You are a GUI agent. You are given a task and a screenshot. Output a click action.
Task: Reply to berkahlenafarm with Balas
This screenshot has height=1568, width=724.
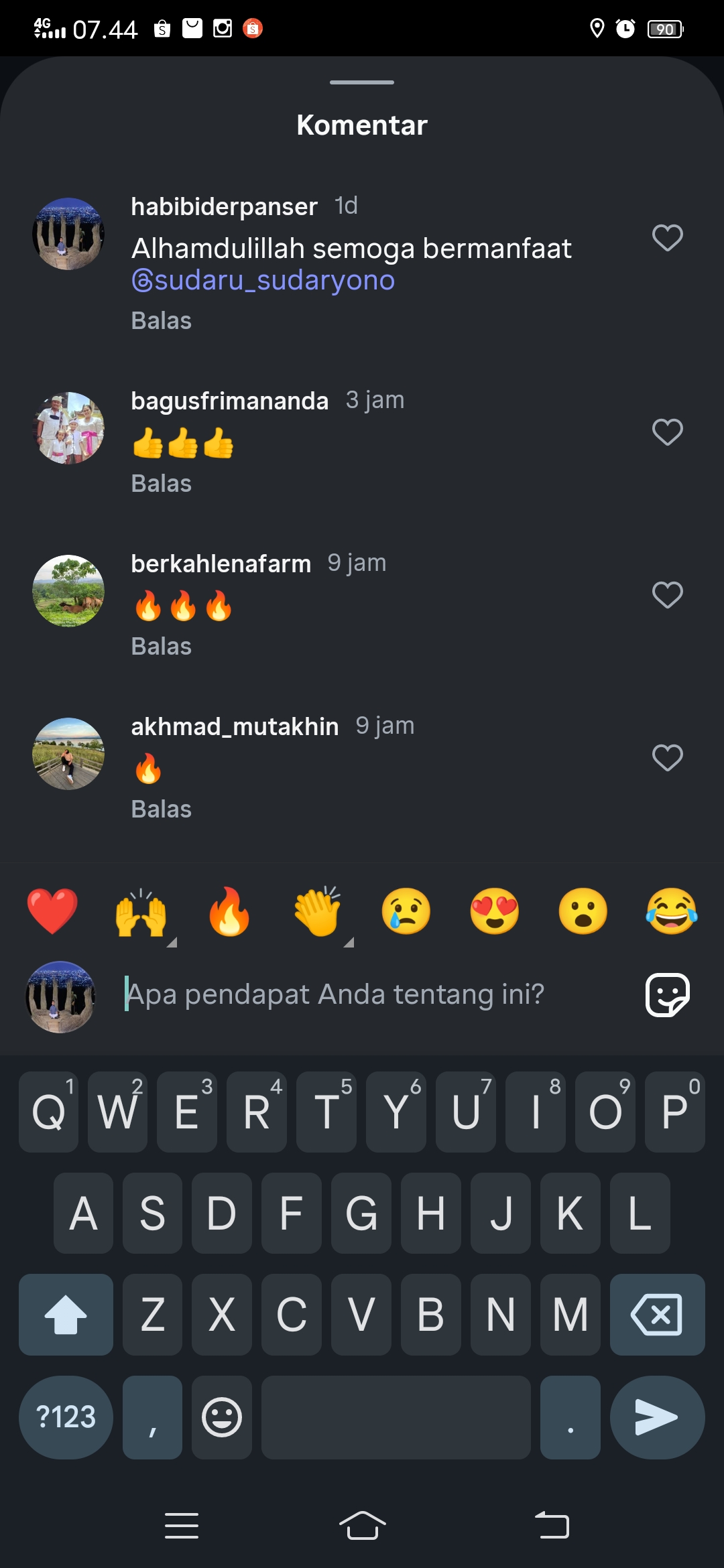(162, 647)
